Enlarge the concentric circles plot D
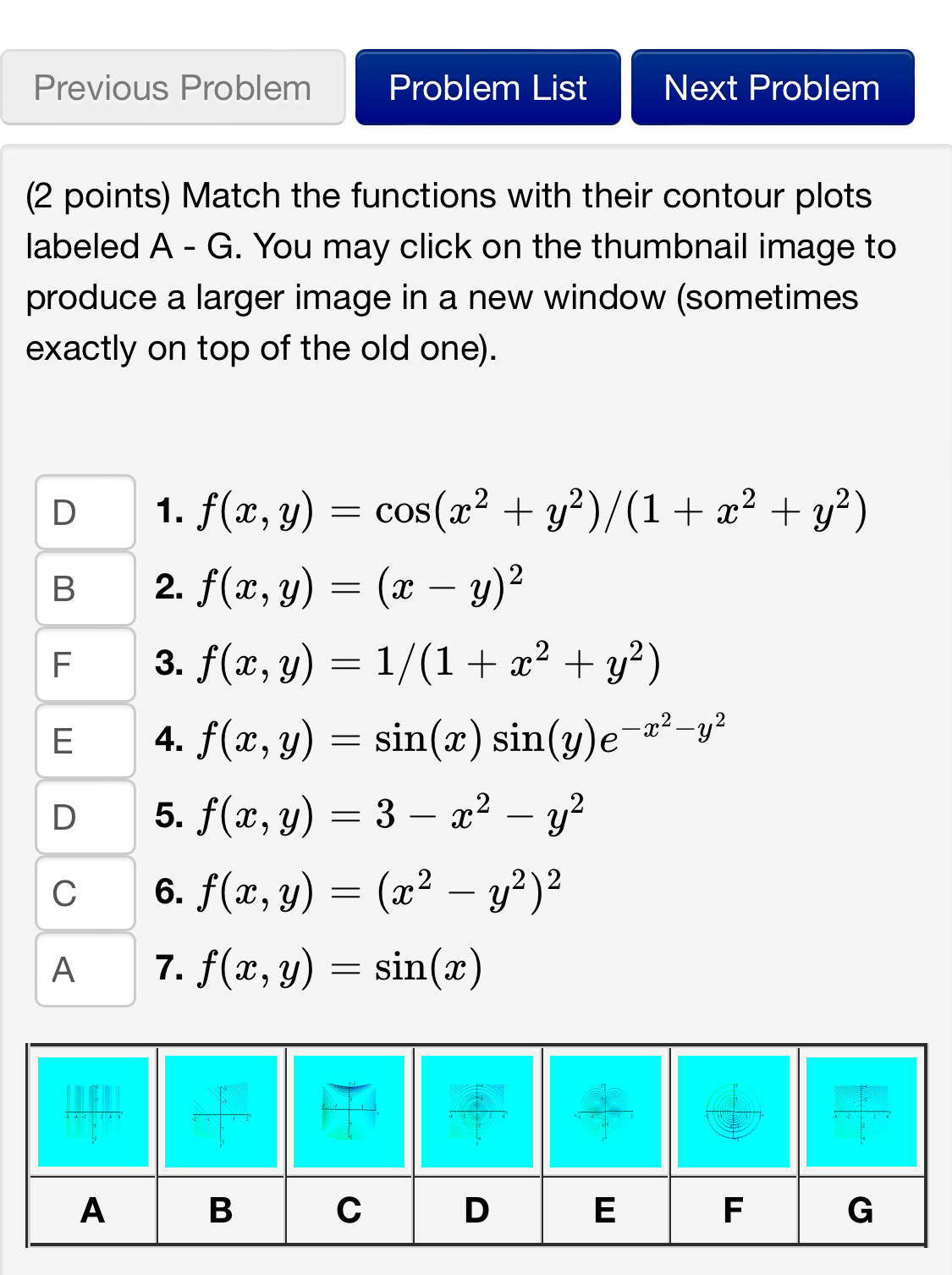 pyautogui.click(x=477, y=1113)
